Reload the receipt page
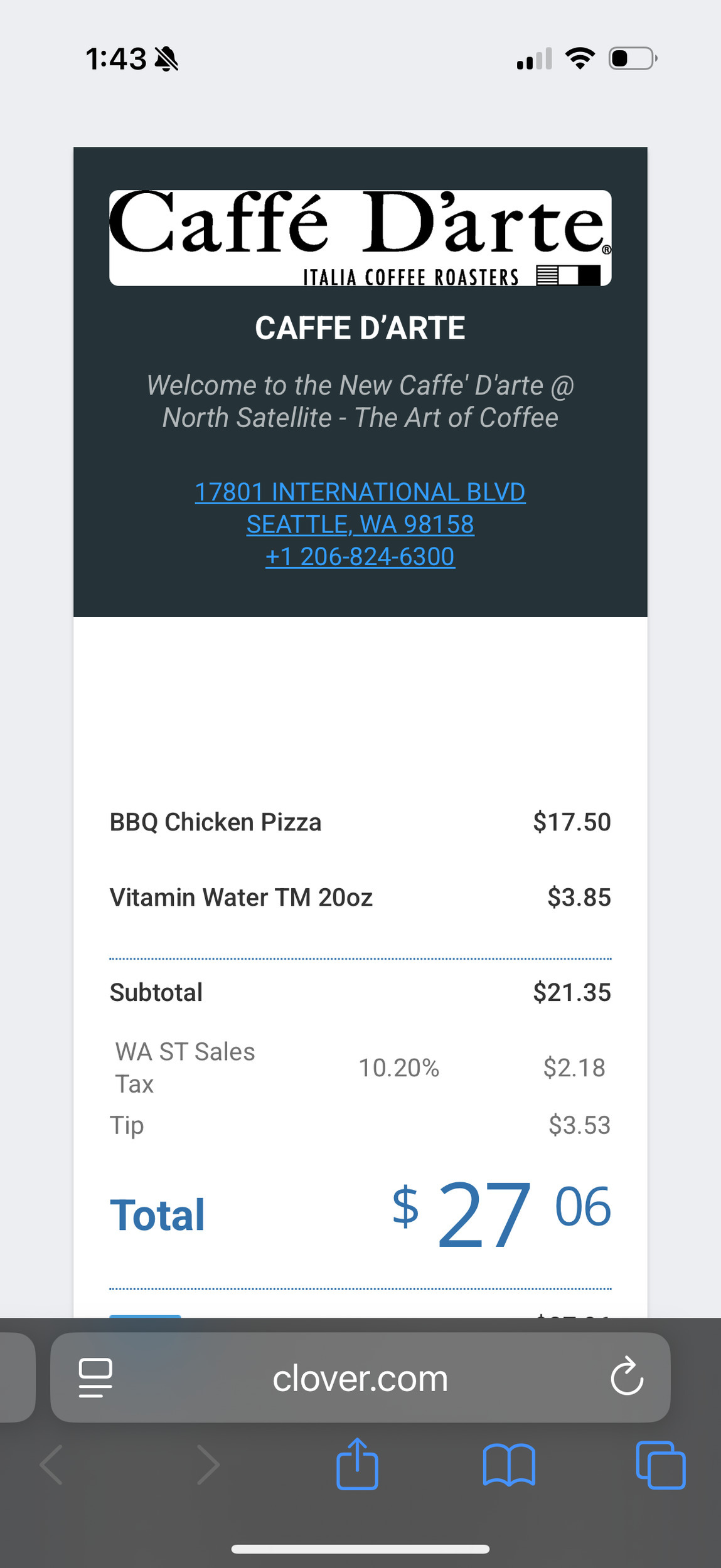The height and width of the screenshot is (1568, 721). click(x=627, y=1377)
